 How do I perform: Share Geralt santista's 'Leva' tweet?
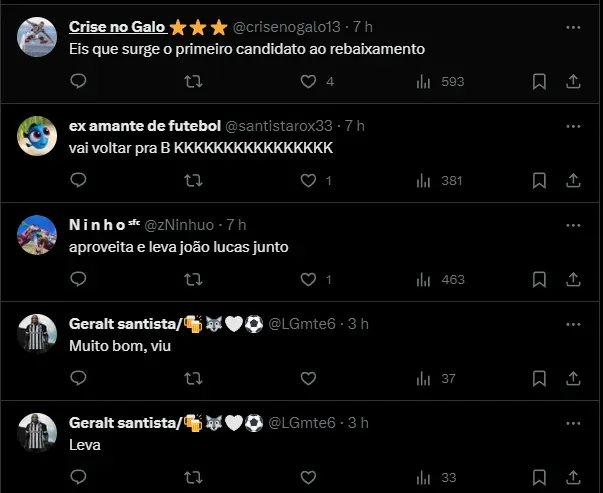point(573,477)
